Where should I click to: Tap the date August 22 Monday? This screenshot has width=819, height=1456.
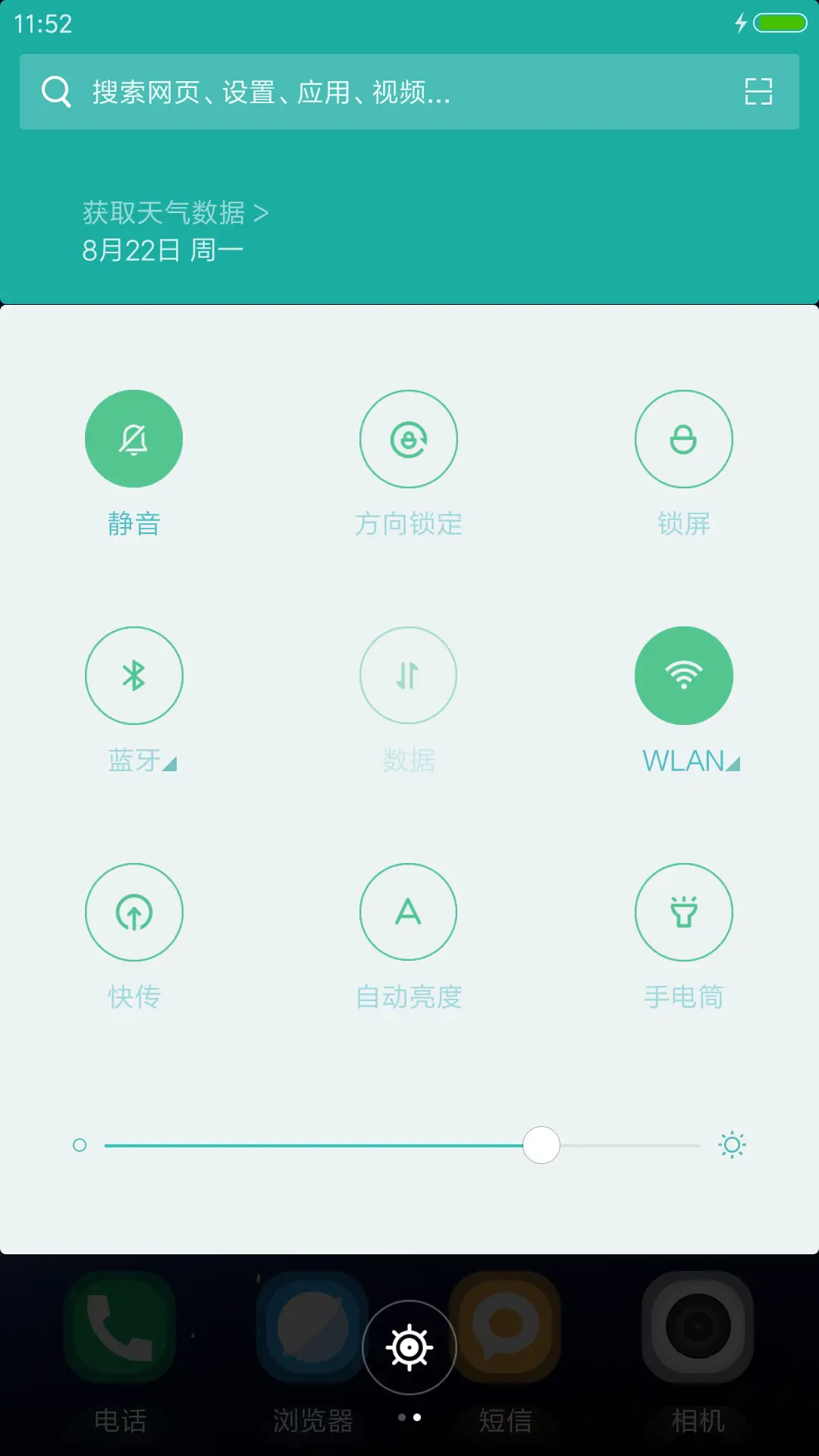click(162, 249)
